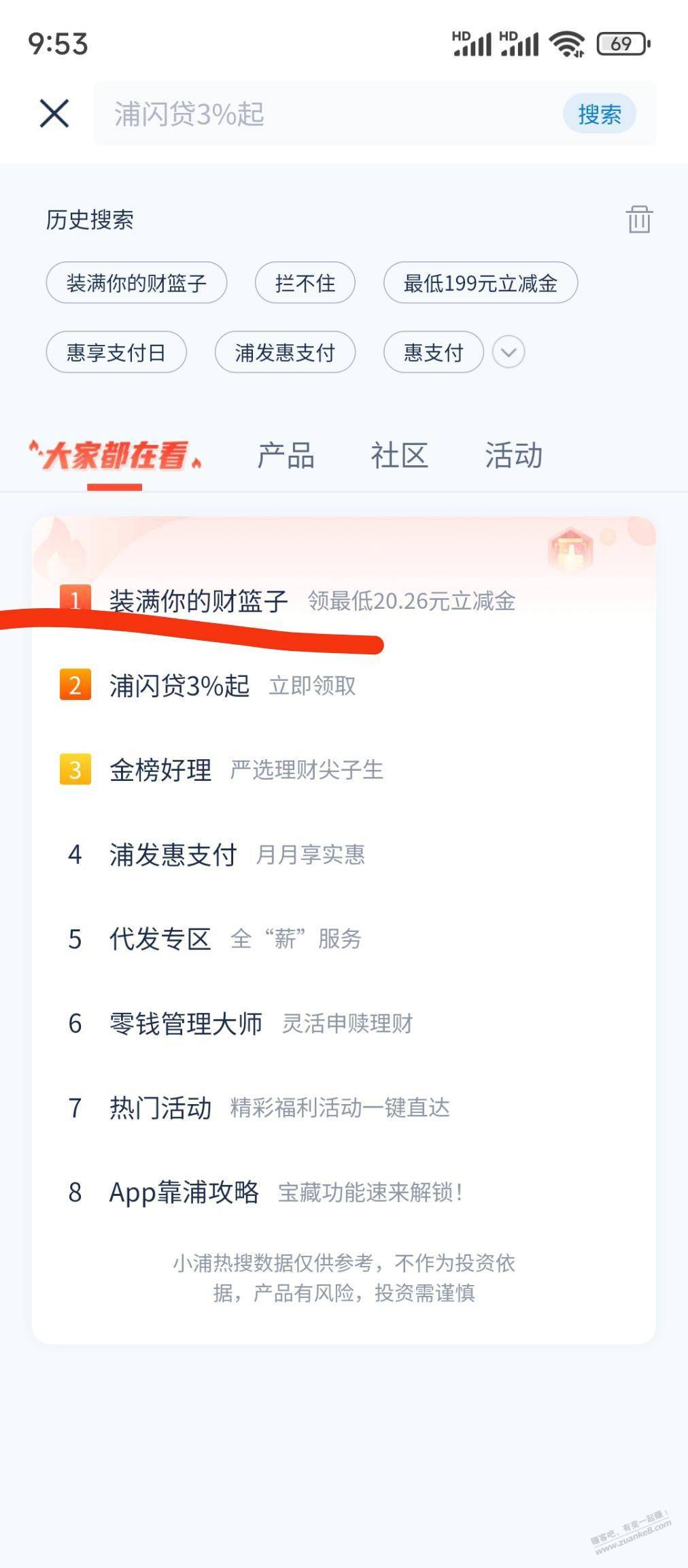Clear search history with trash icon
688x1568 pixels.
coord(638,219)
